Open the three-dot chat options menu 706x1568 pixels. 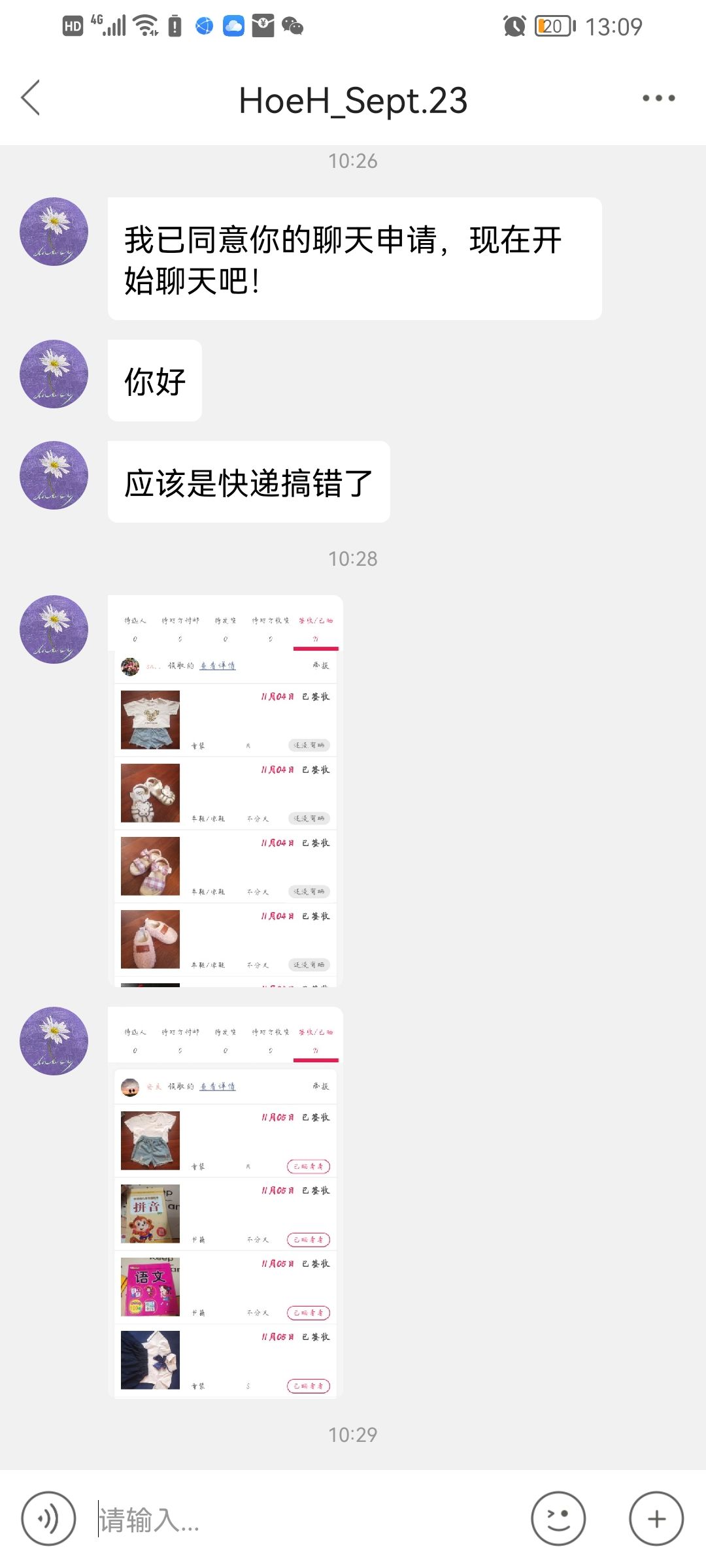pos(658,98)
